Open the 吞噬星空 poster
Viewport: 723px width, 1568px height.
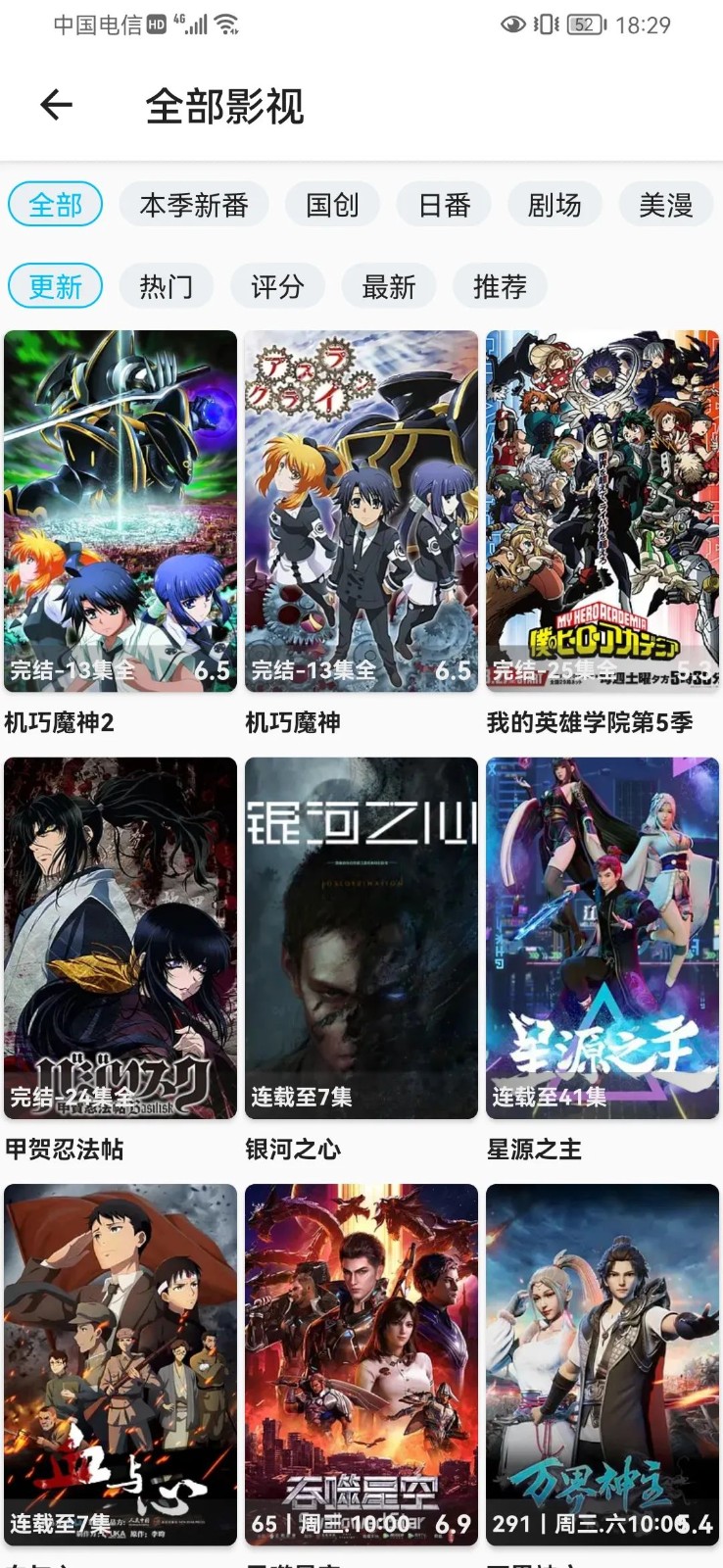[x=361, y=1364]
